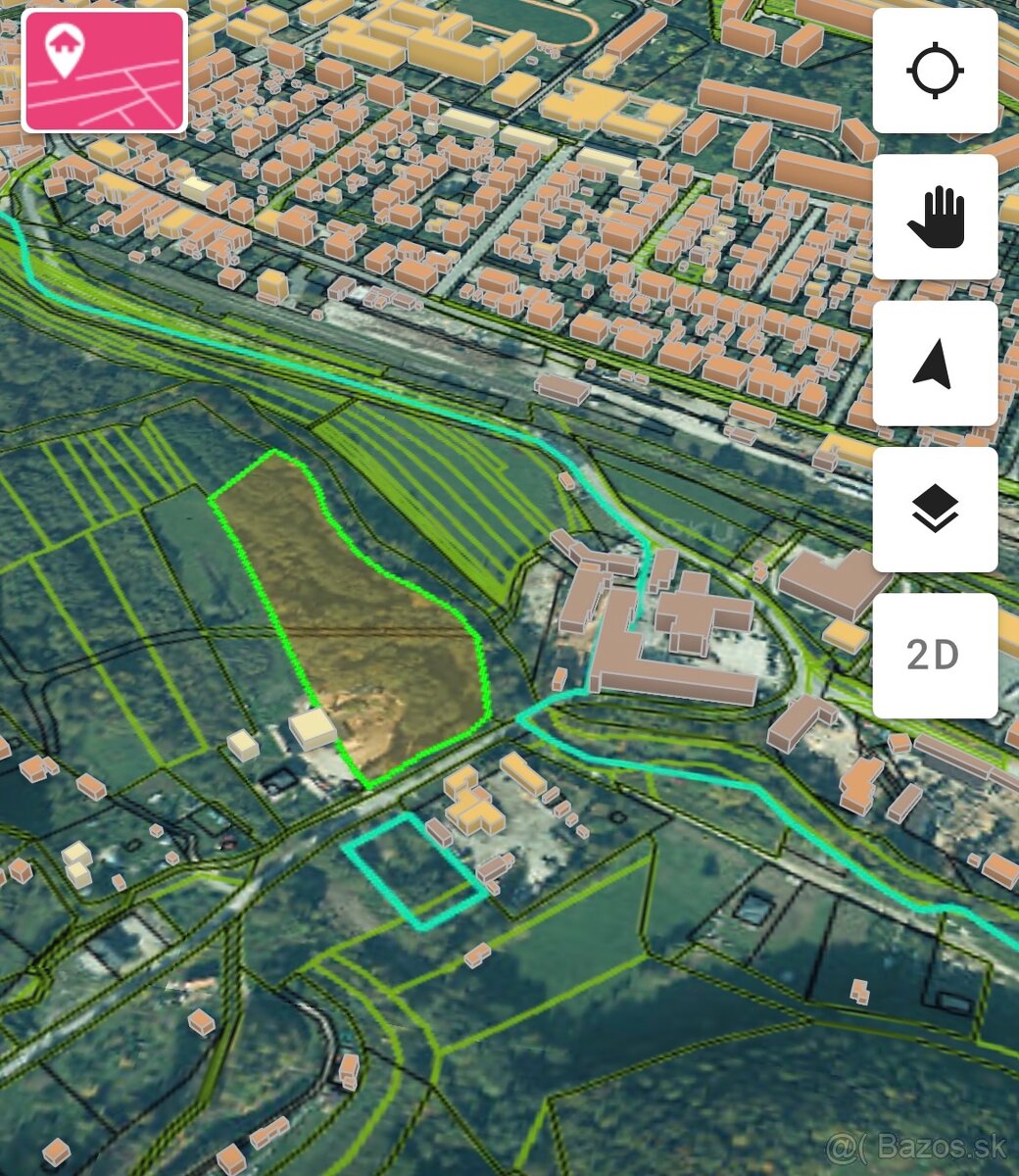Center map on my current location
1019x1176 pixels.
(x=935, y=72)
